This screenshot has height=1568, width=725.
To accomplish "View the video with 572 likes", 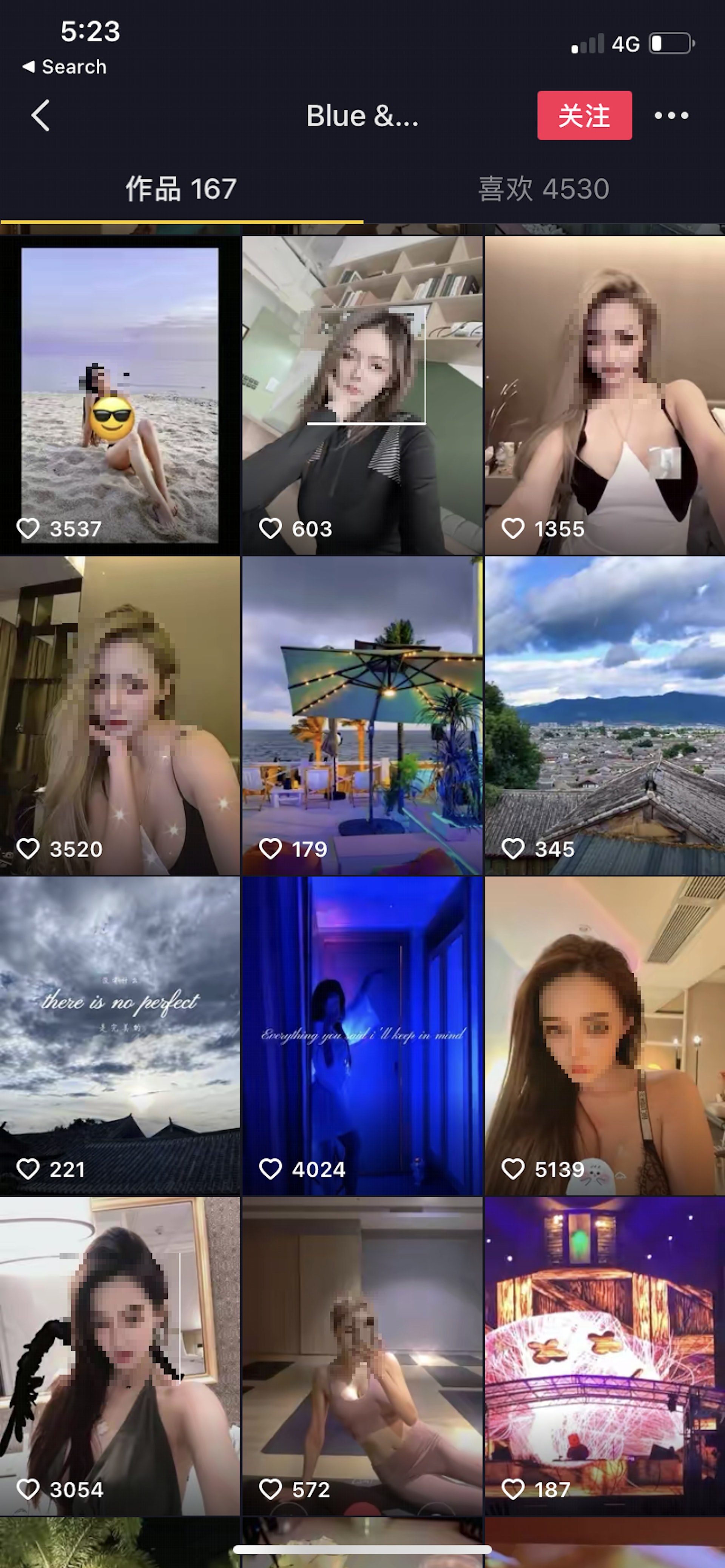I will (x=362, y=1356).
